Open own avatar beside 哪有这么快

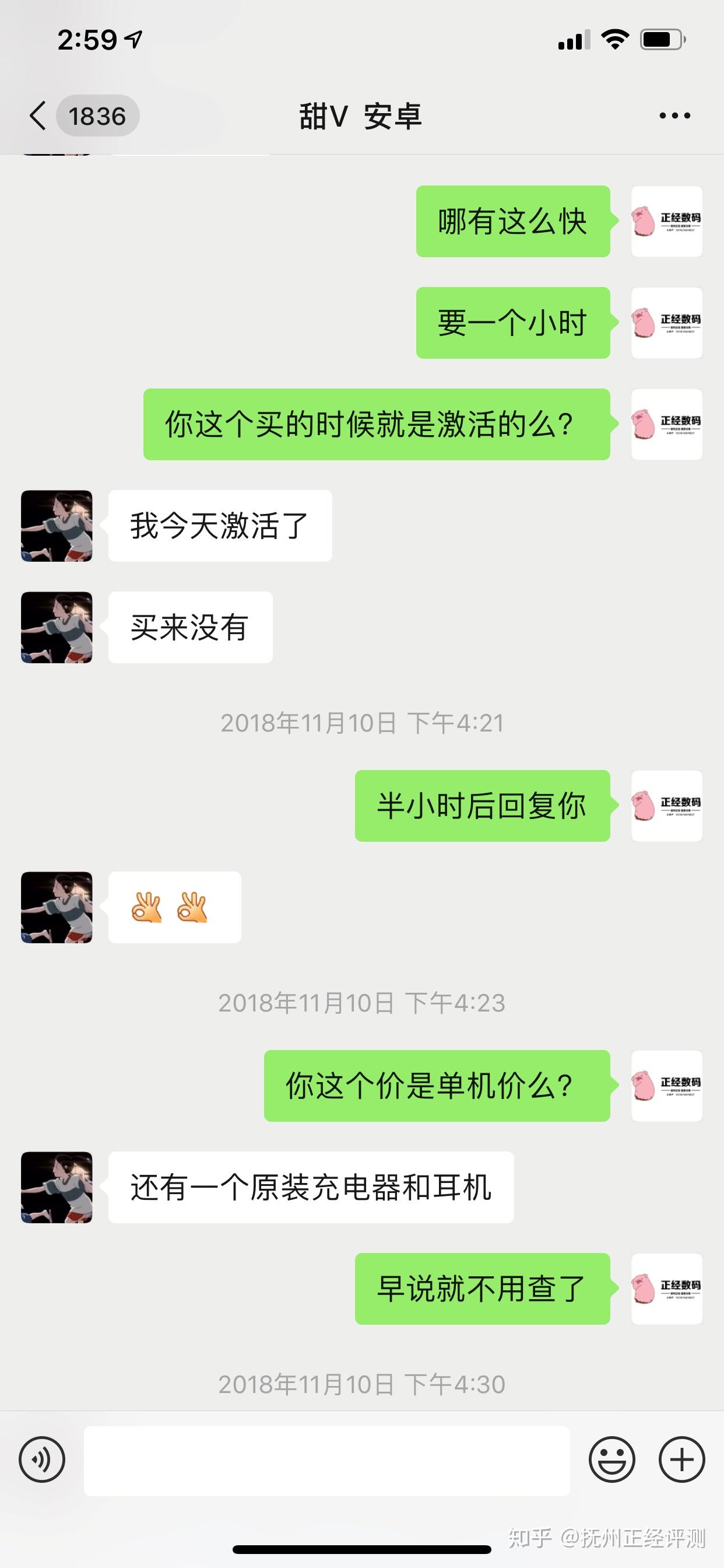[667, 222]
